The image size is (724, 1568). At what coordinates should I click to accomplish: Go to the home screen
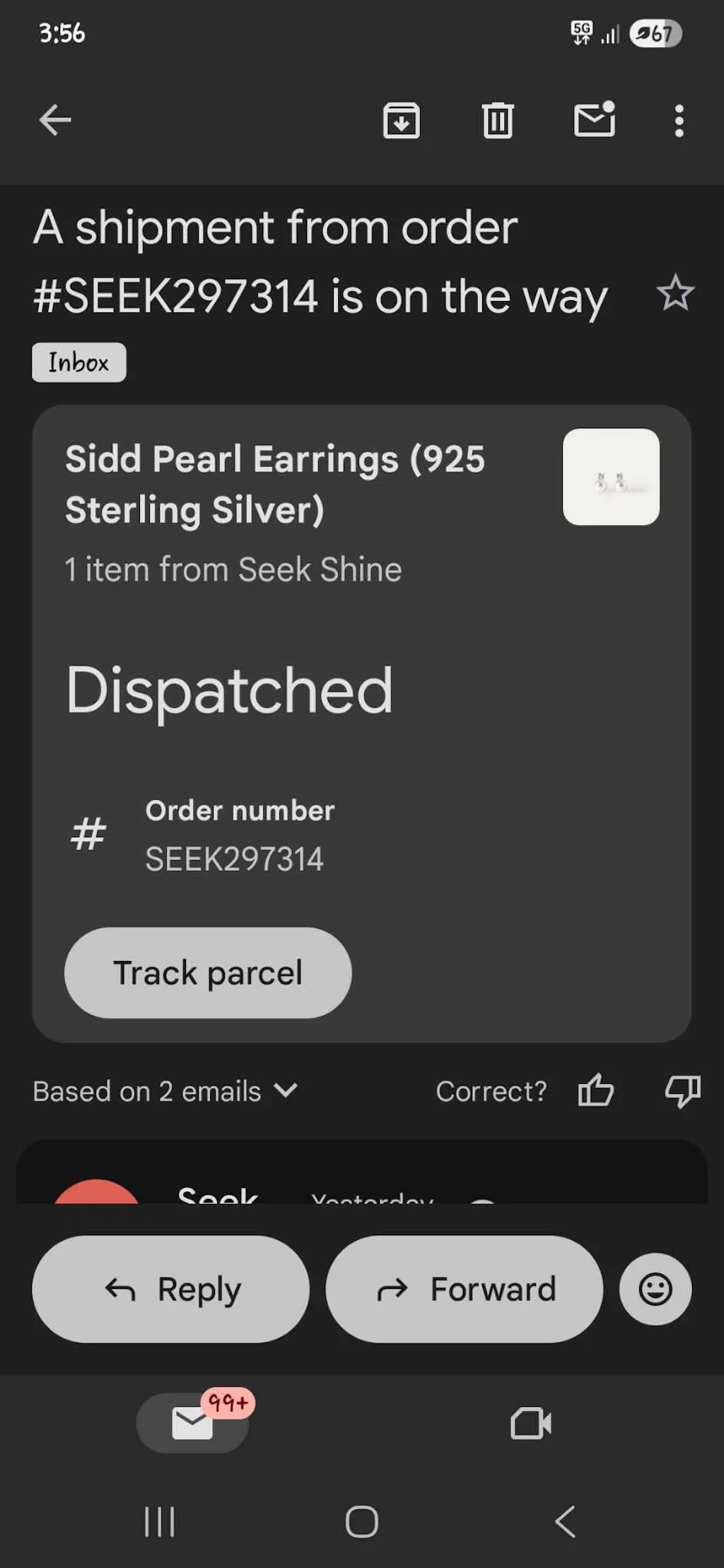pos(362,1521)
